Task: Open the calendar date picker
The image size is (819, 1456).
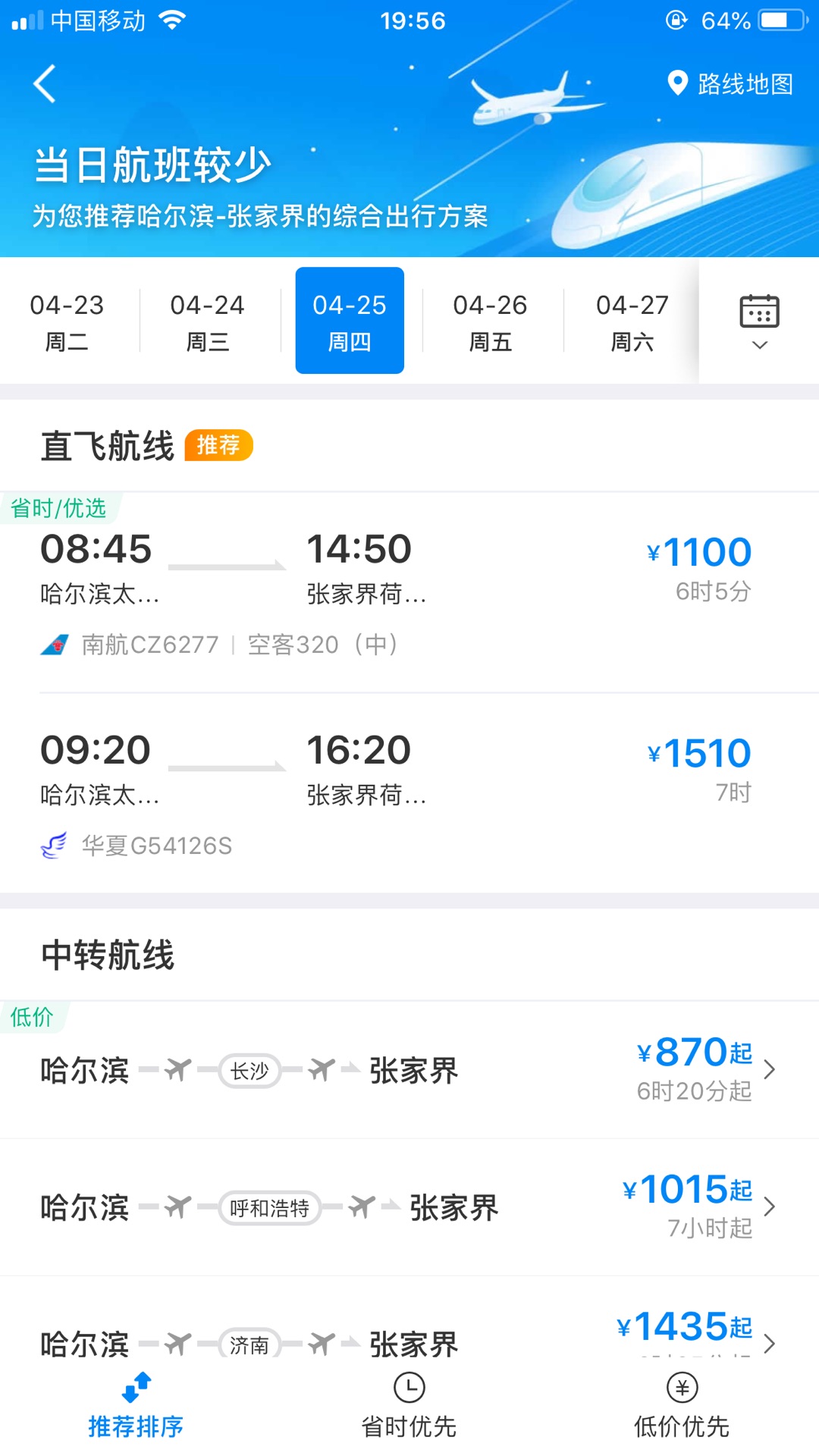Action: click(x=759, y=322)
